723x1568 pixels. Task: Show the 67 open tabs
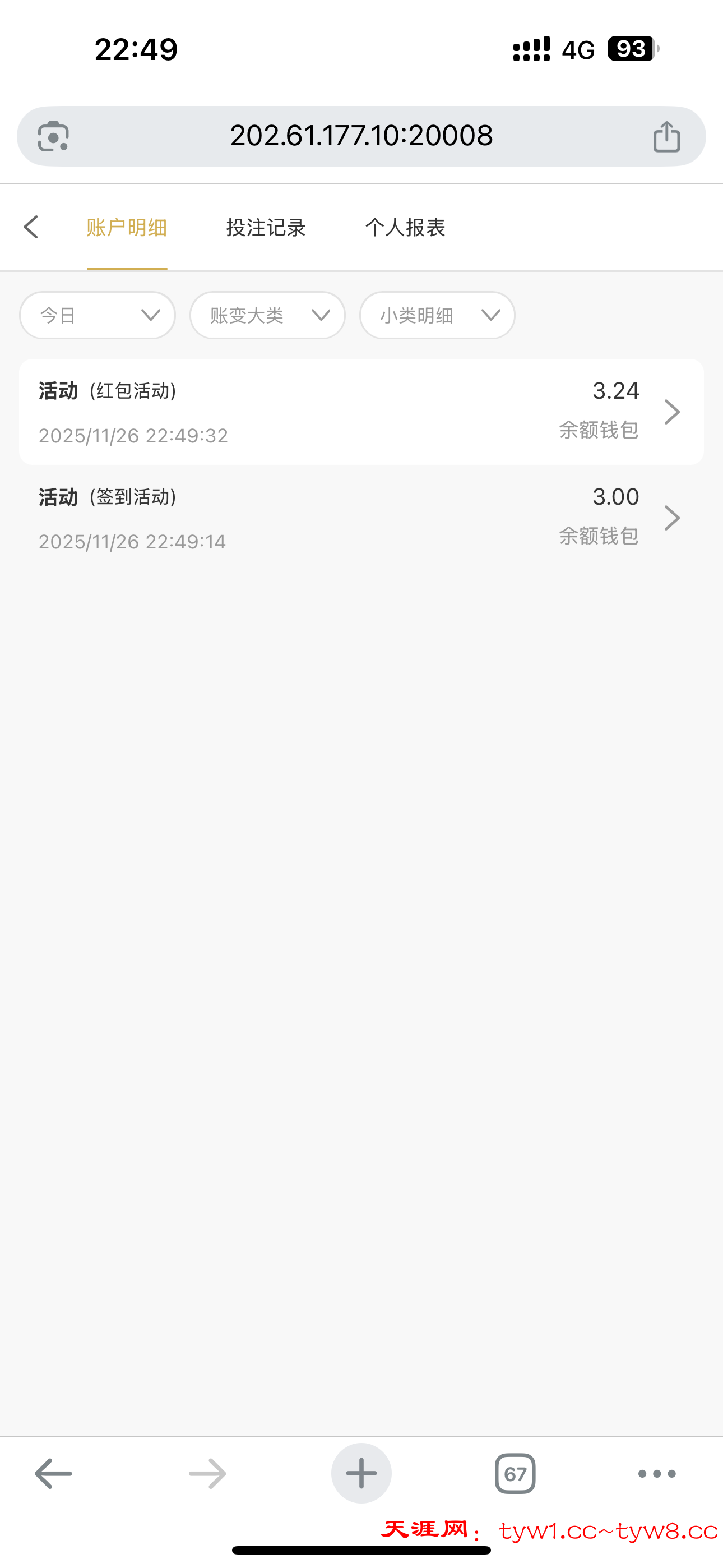[515, 1474]
